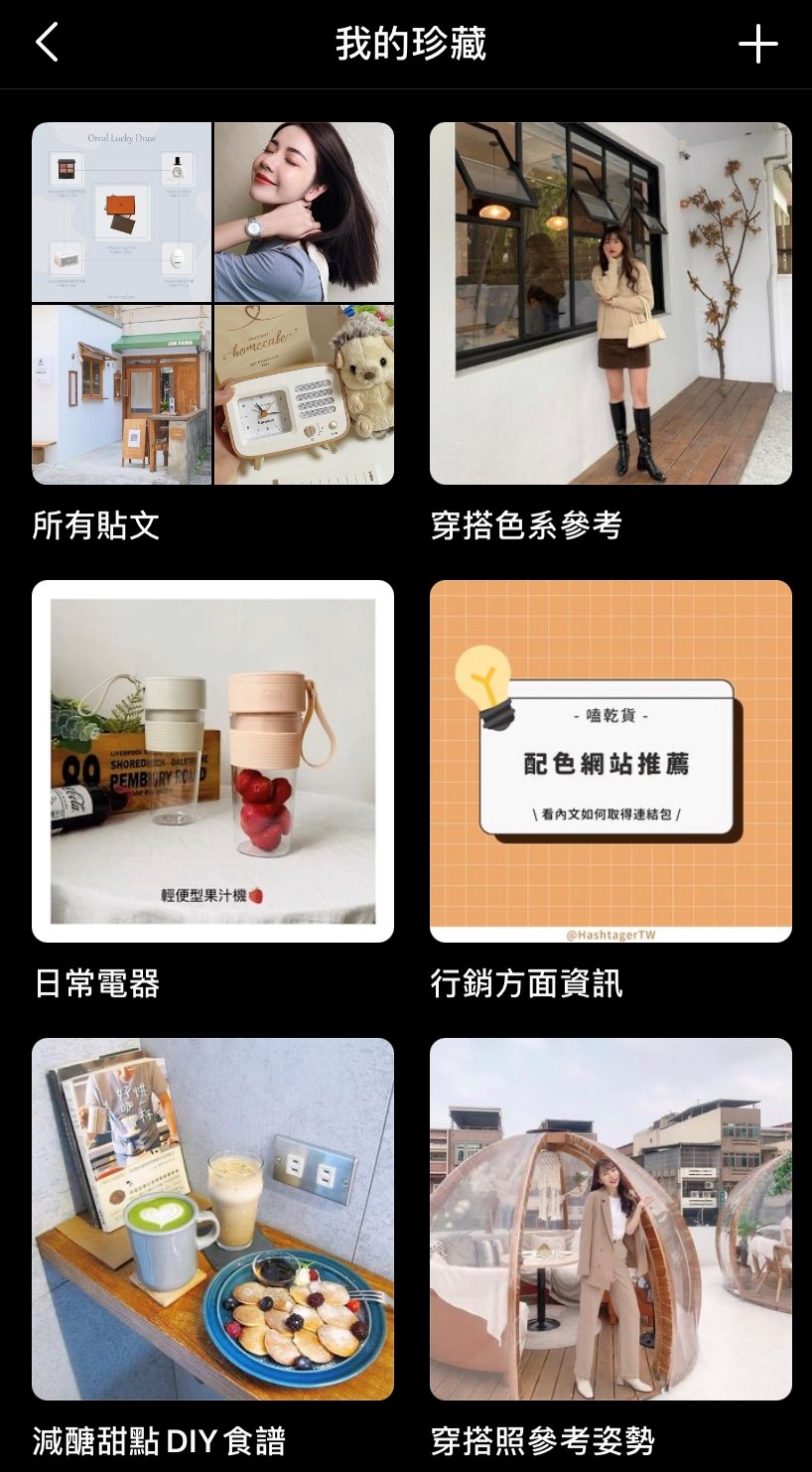Open the 行銷方面資訊 collection
The image size is (812, 1472).
610,761
